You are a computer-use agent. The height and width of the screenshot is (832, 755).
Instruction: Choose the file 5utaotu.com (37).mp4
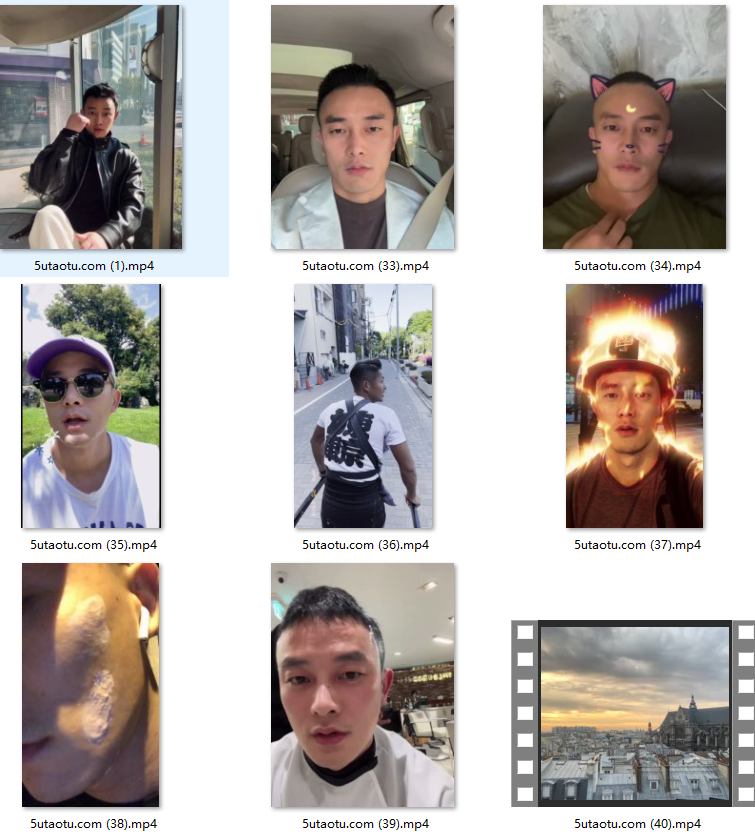(634, 406)
